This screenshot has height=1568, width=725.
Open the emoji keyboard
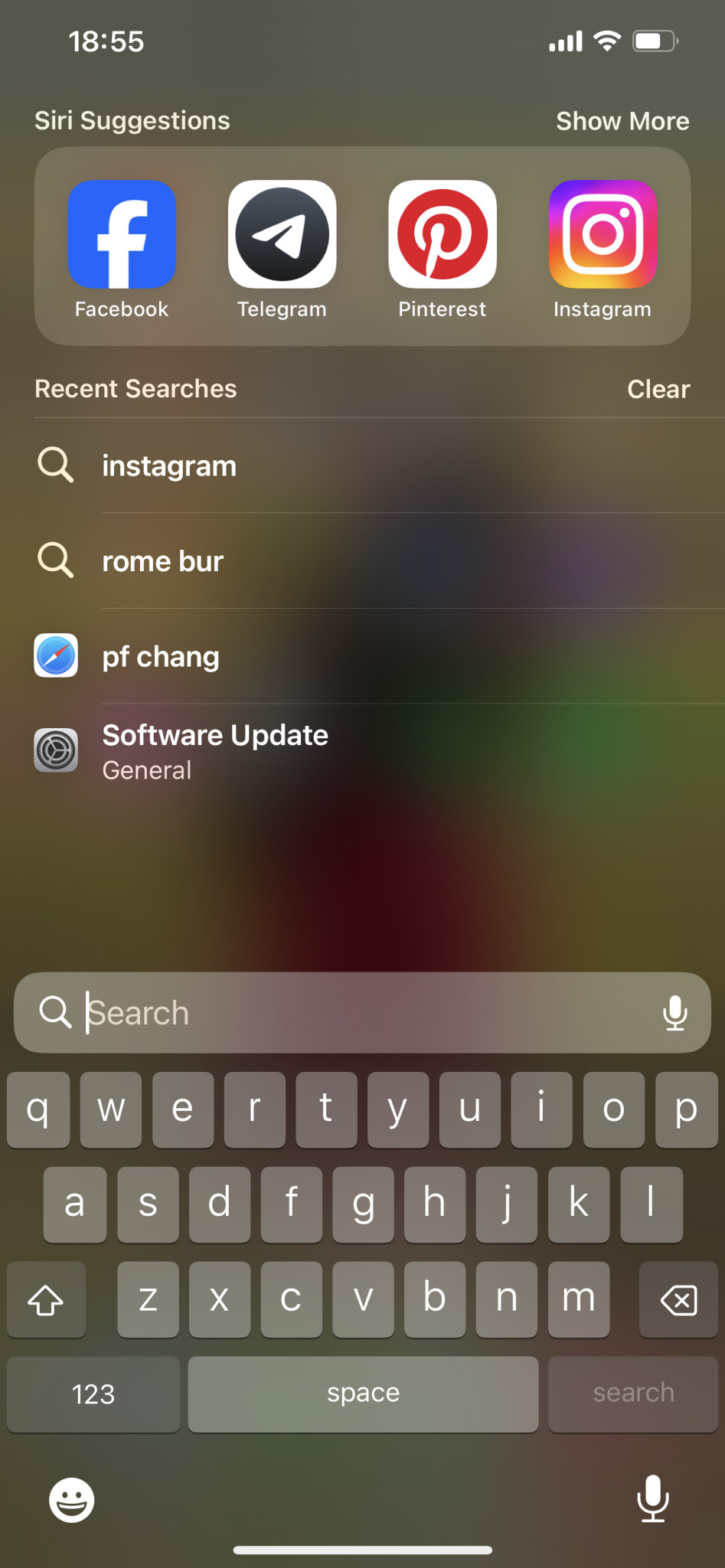pos(72,1499)
